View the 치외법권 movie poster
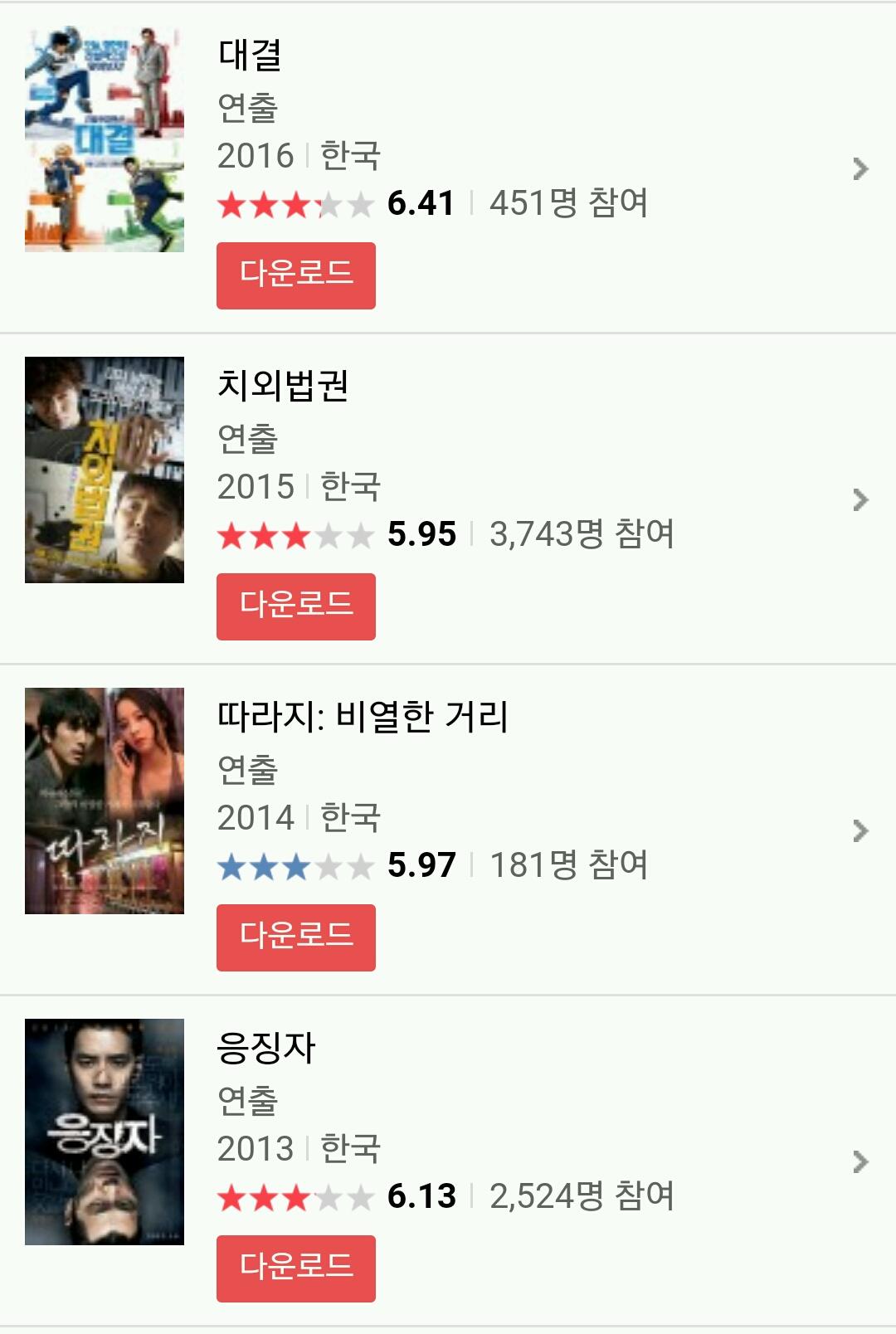 coord(105,470)
